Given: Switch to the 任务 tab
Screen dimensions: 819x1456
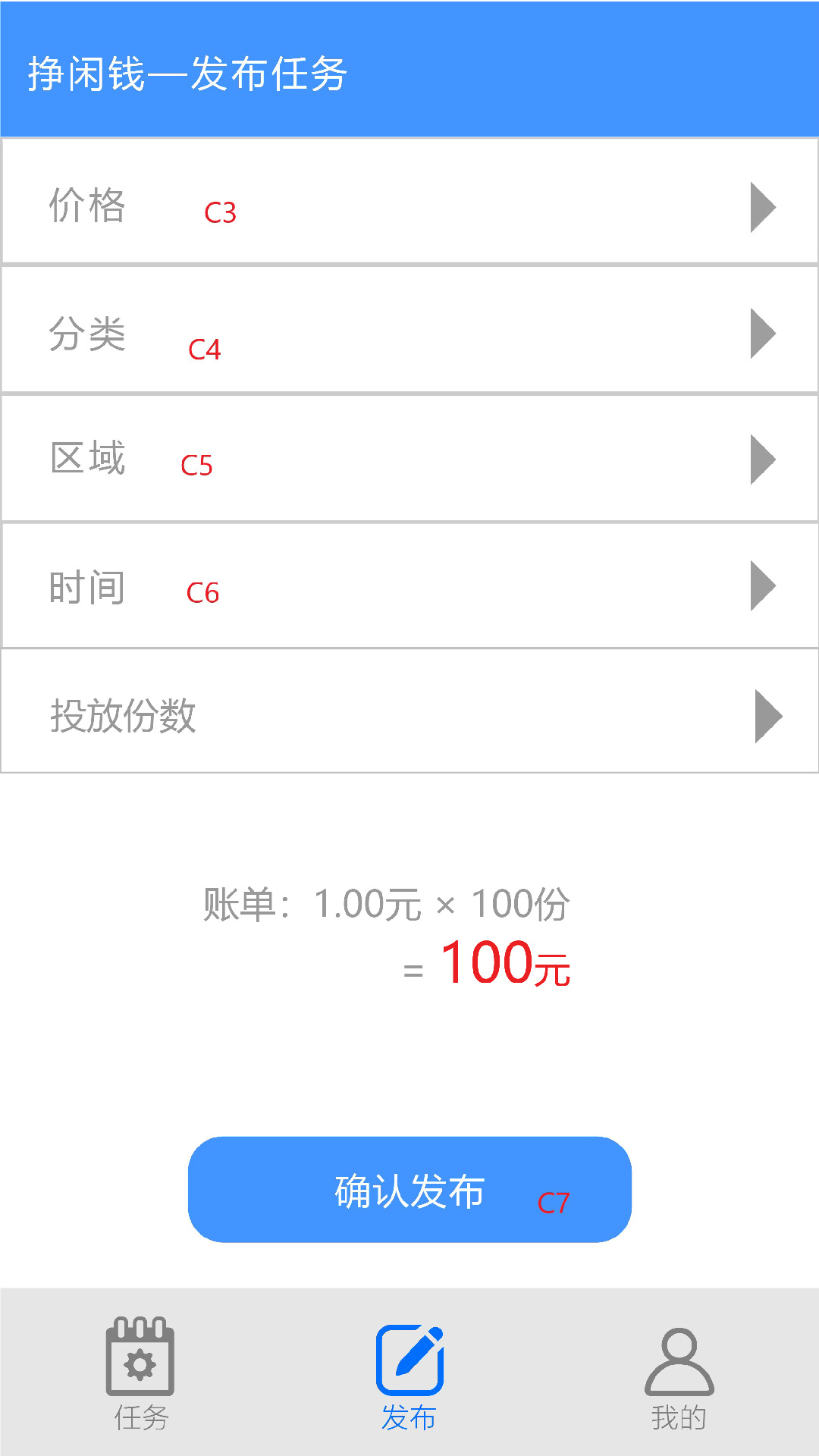Looking at the screenshot, I should [141, 1373].
